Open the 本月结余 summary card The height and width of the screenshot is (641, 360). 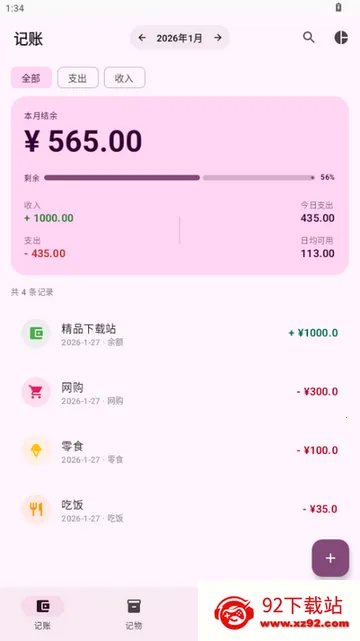point(180,186)
